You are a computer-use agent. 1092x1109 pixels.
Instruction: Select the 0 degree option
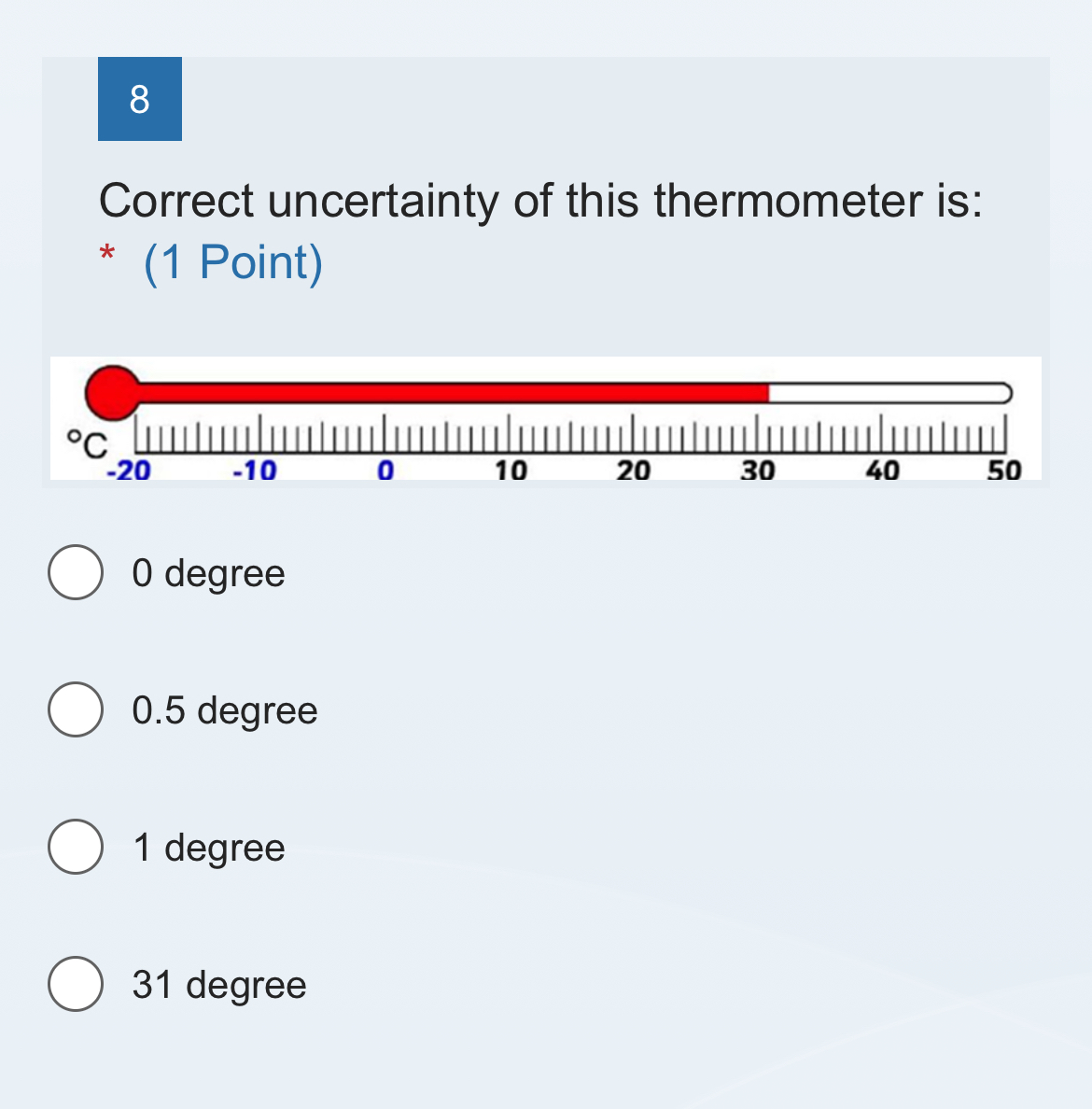tap(76, 572)
